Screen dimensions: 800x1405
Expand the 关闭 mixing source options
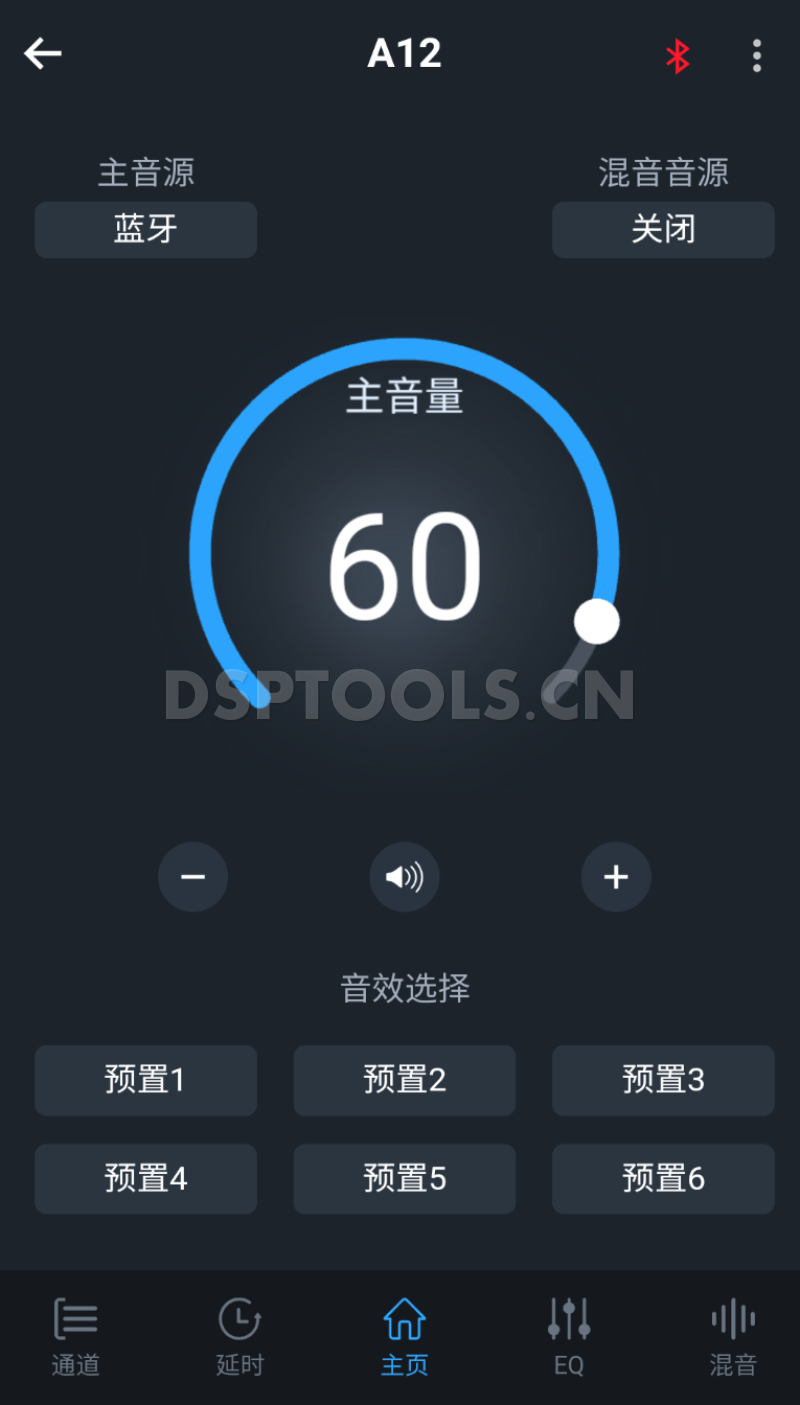tap(663, 229)
